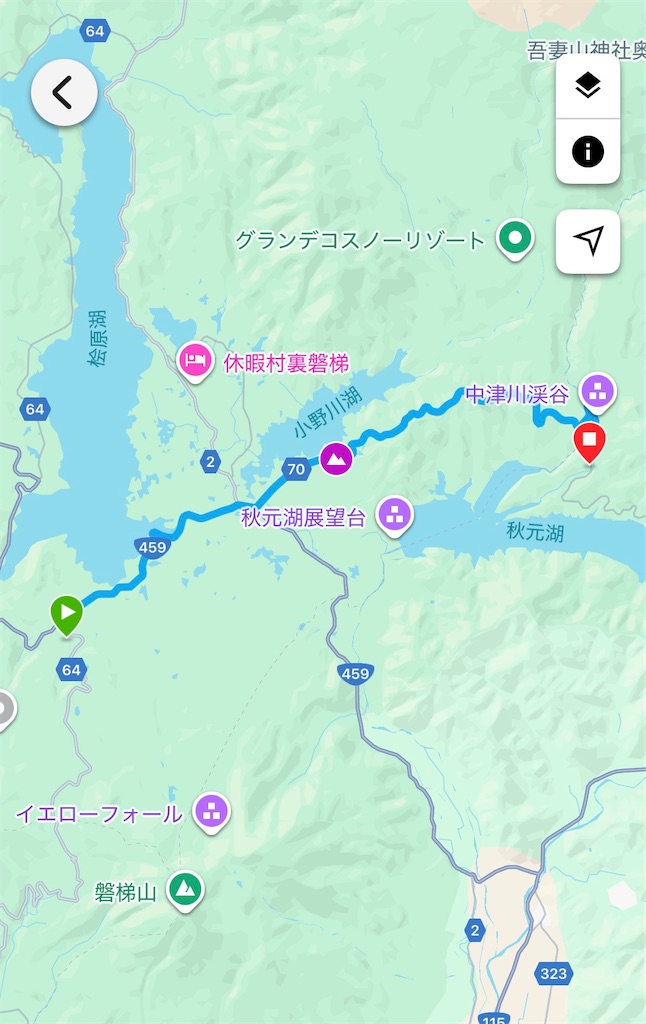Open the グランデコスノーリゾート marker

point(516,239)
